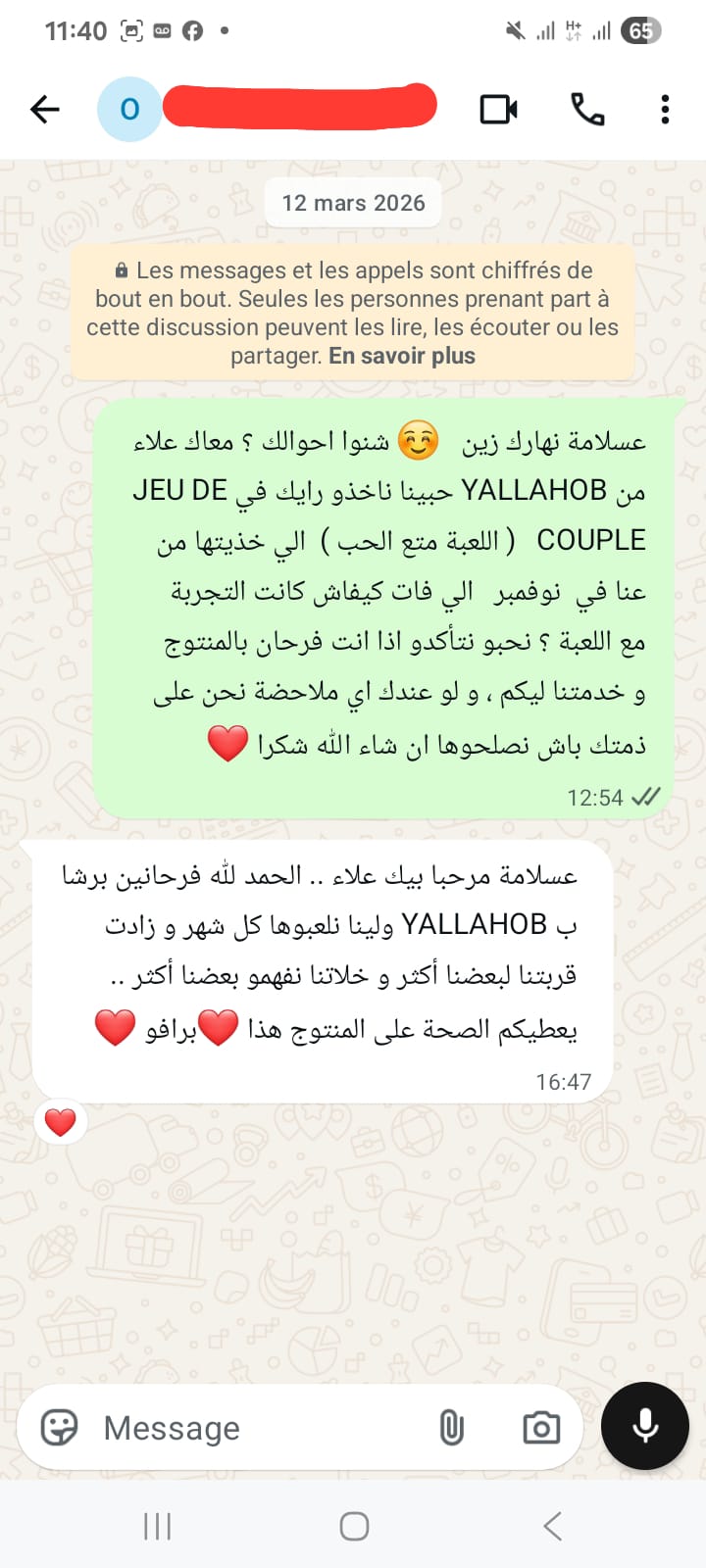Tap the En savoir plus encryption link
Screen dimensions: 706x1568
(x=402, y=356)
